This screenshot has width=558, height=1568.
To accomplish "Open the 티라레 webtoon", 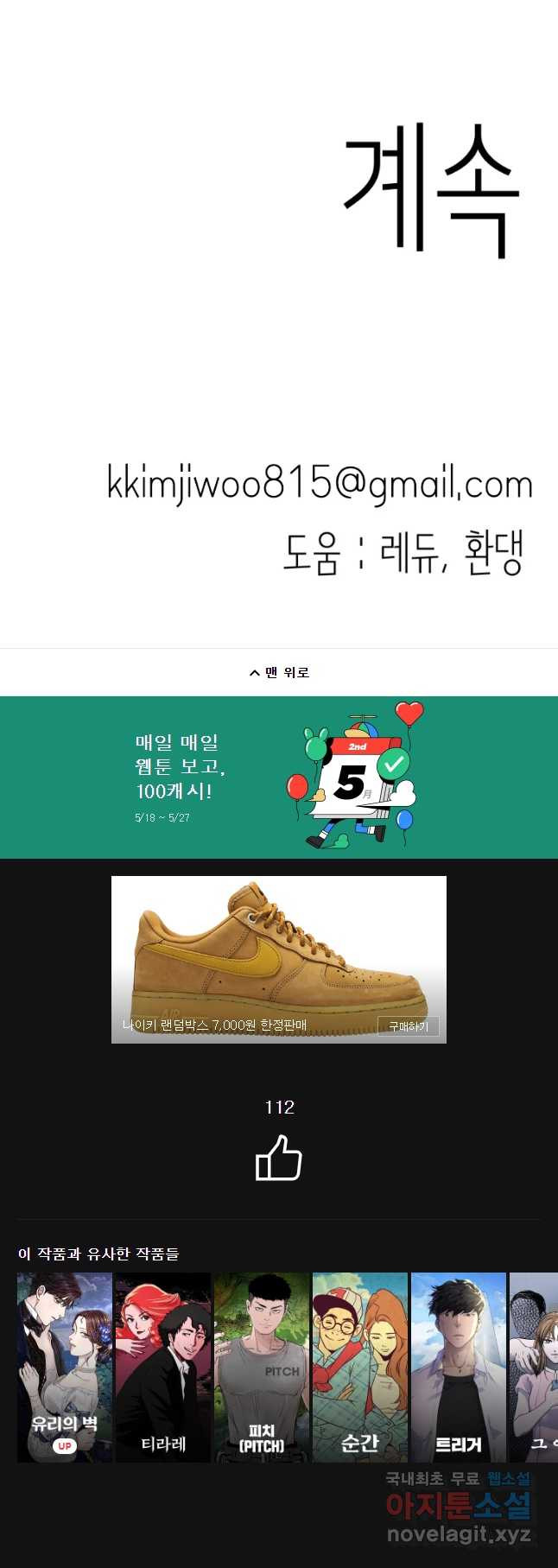I will point(163,1367).
